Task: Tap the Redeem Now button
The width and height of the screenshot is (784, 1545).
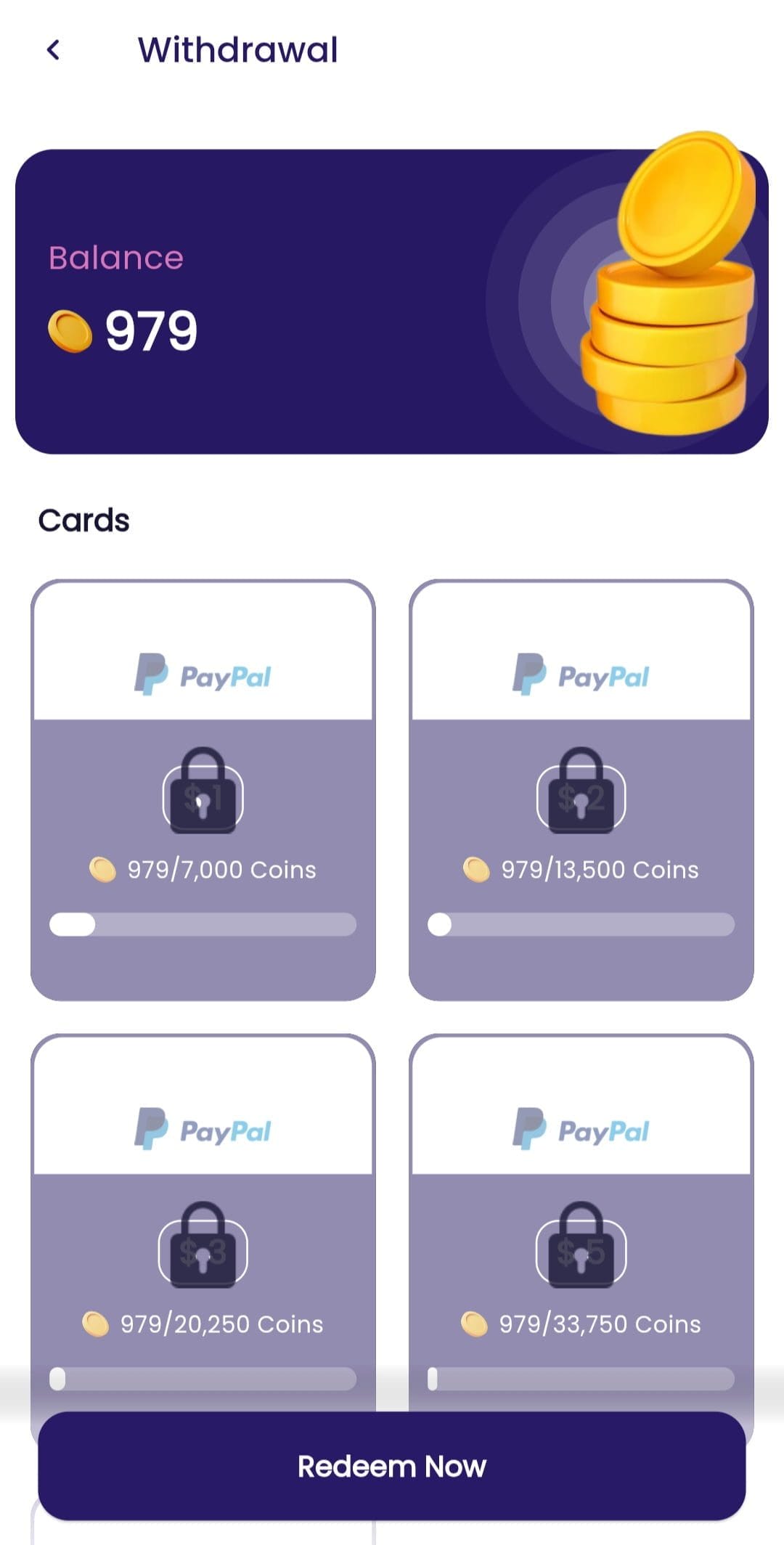Action: click(392, 1466)
